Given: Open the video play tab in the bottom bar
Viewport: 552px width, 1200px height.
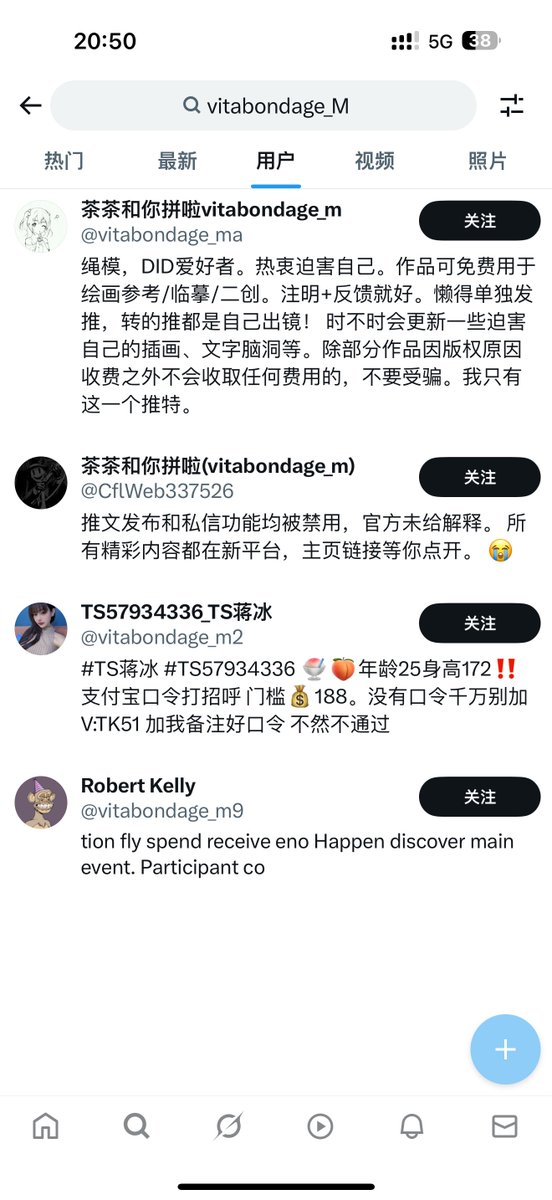Looking at the screenshot, I should click(320, 1127).
